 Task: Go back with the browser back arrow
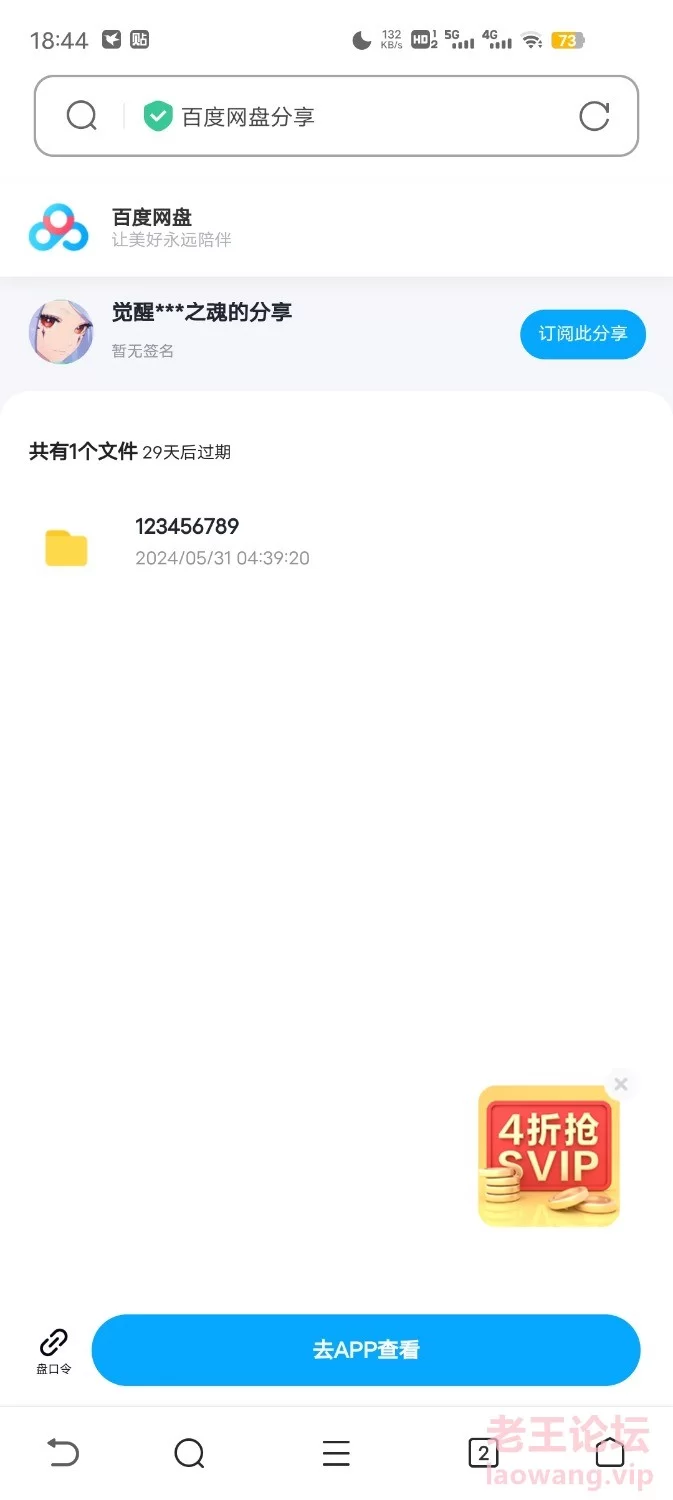click(63, 1452)
